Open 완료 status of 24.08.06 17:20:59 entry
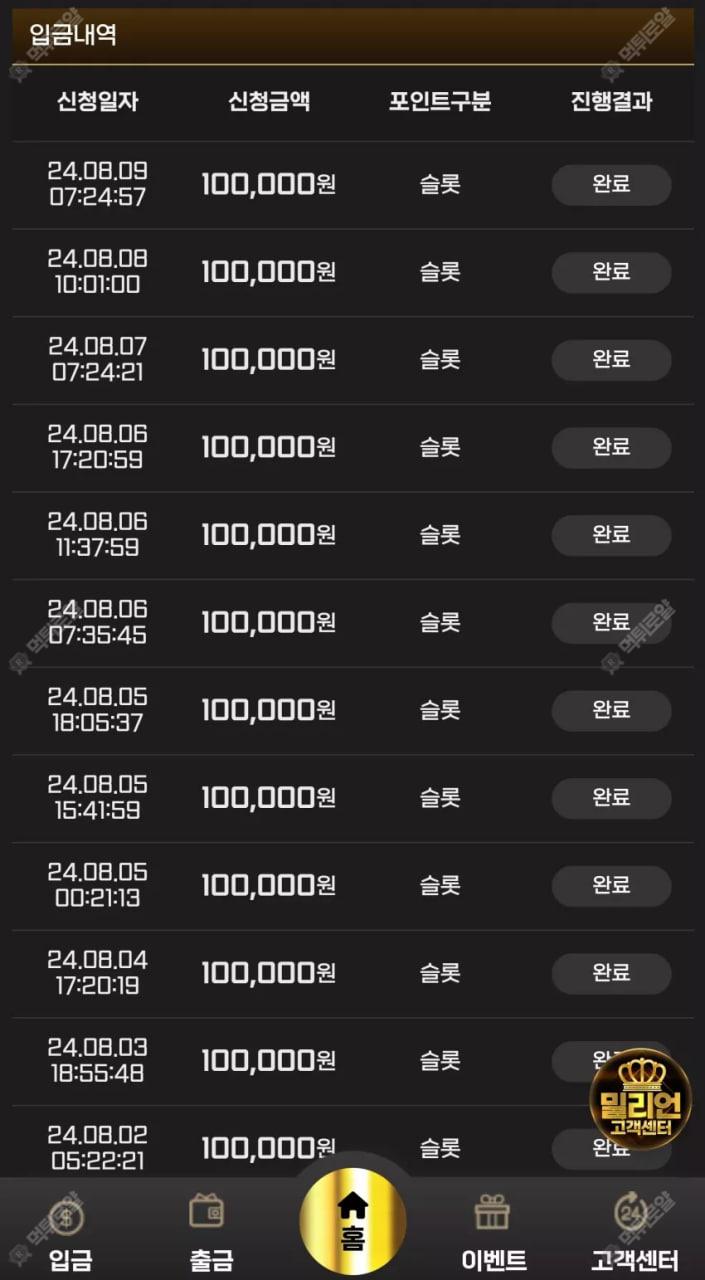705x1280 pixels. tap(611, 447)
